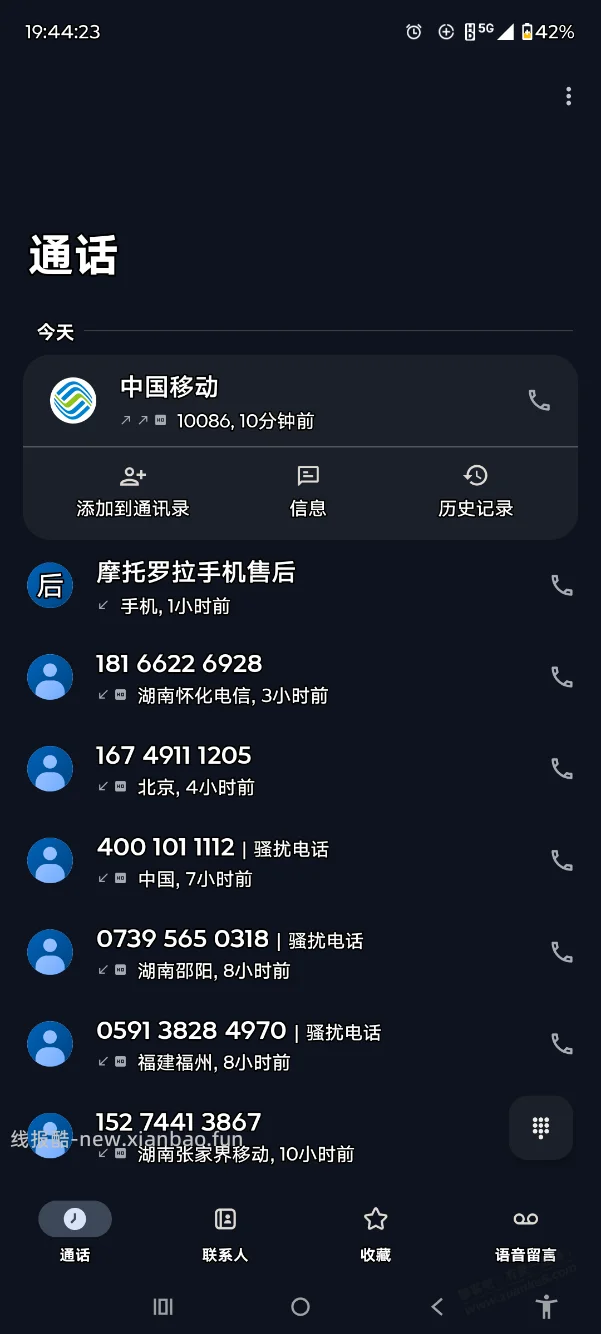The image size is (601, 1334).
Task: Open the dial pad button
Action: (541, 1128)
